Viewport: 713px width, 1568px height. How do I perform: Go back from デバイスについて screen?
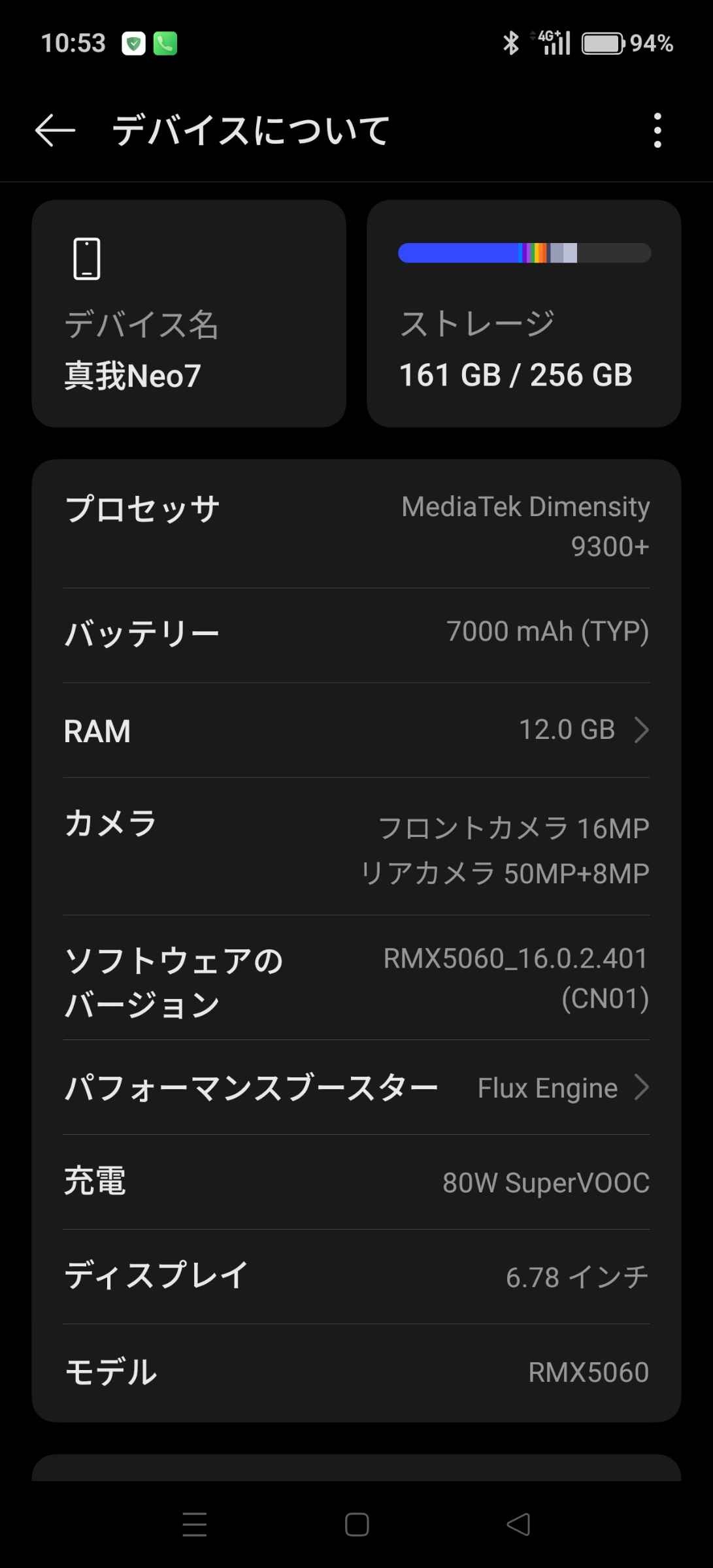55,131
